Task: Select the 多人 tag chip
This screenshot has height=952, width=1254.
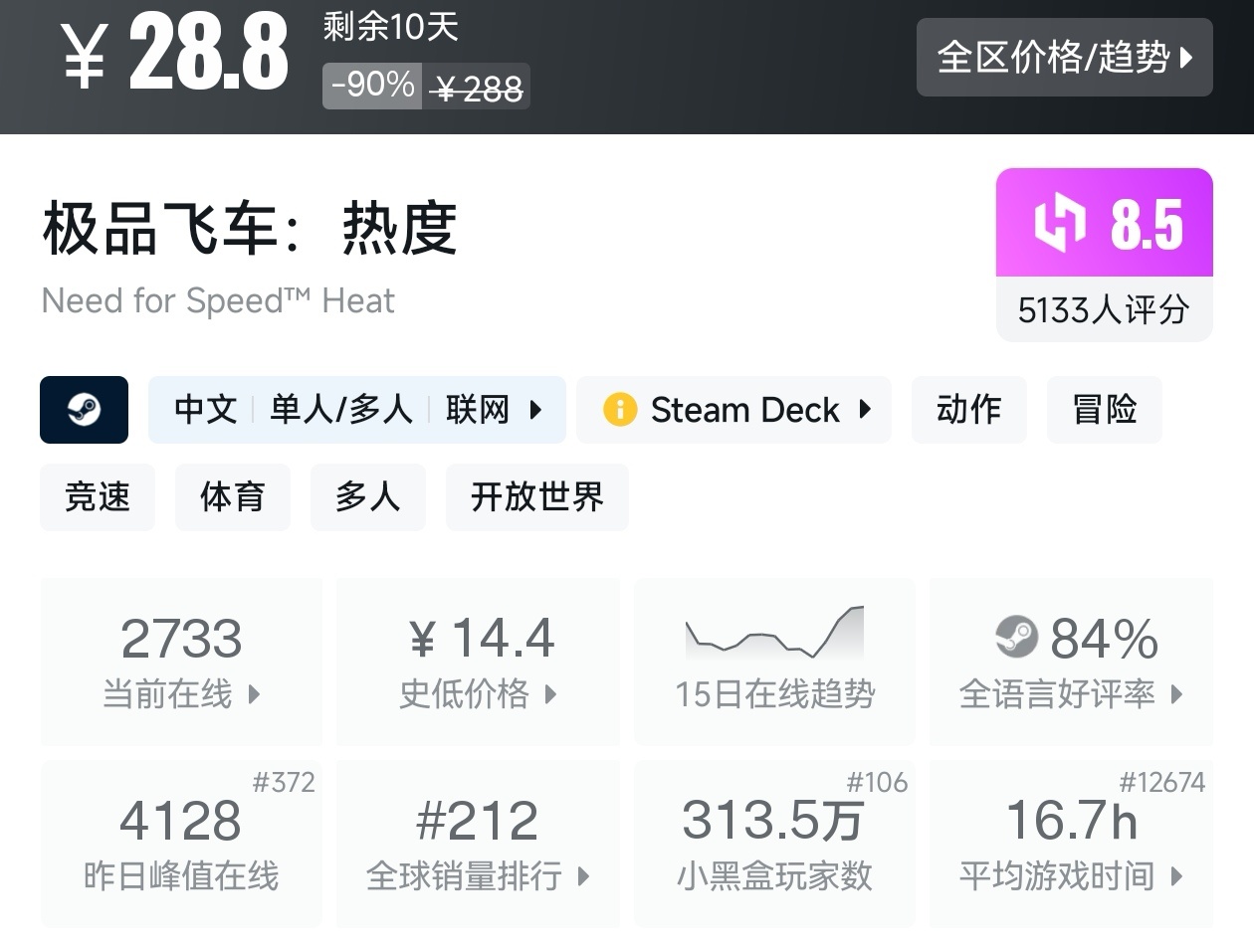Action: pyautogui.click(x=367, y=496)
